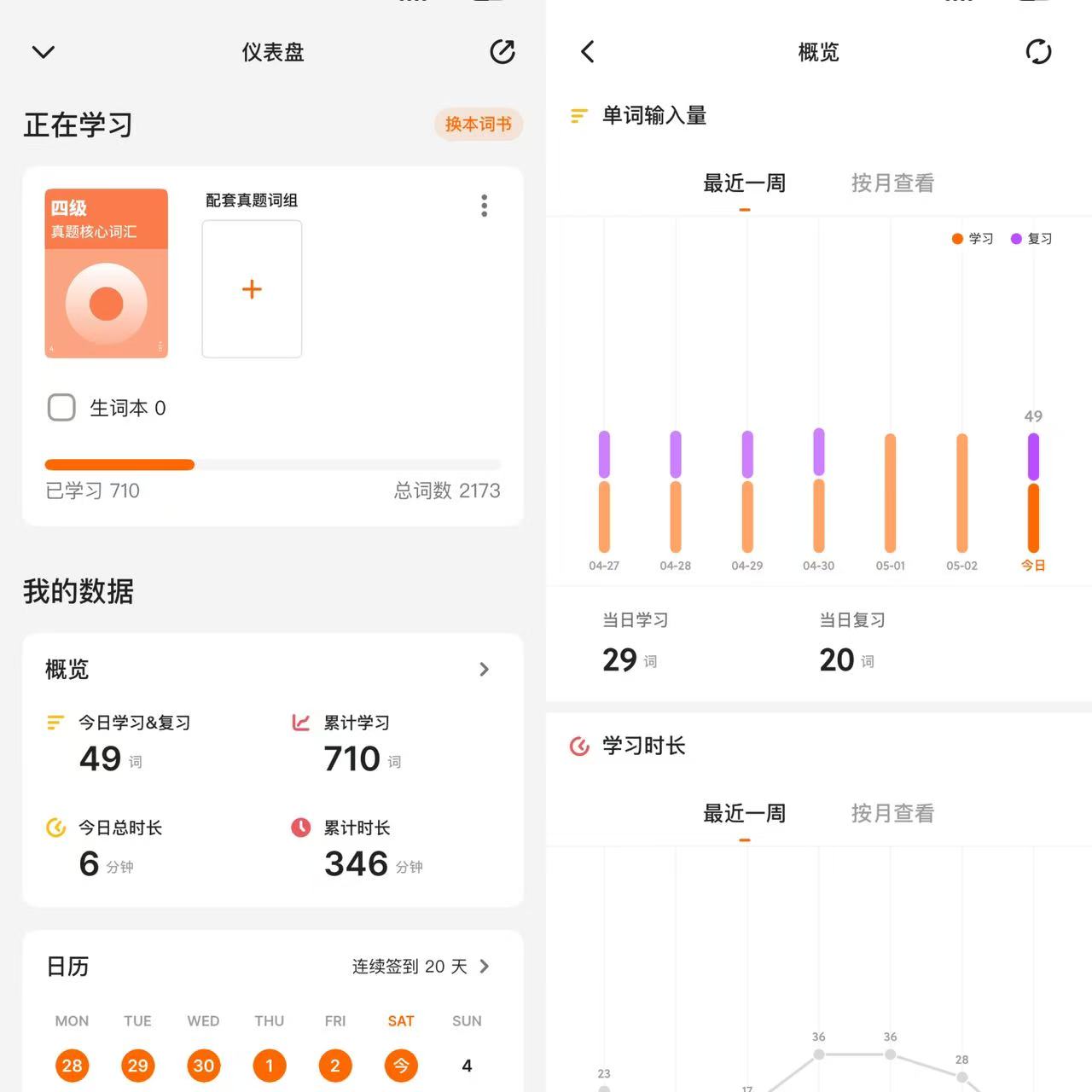This screenshot has height=1092, width=1092.
Task: Select day 28 in the calendar
Action: 72,1066
